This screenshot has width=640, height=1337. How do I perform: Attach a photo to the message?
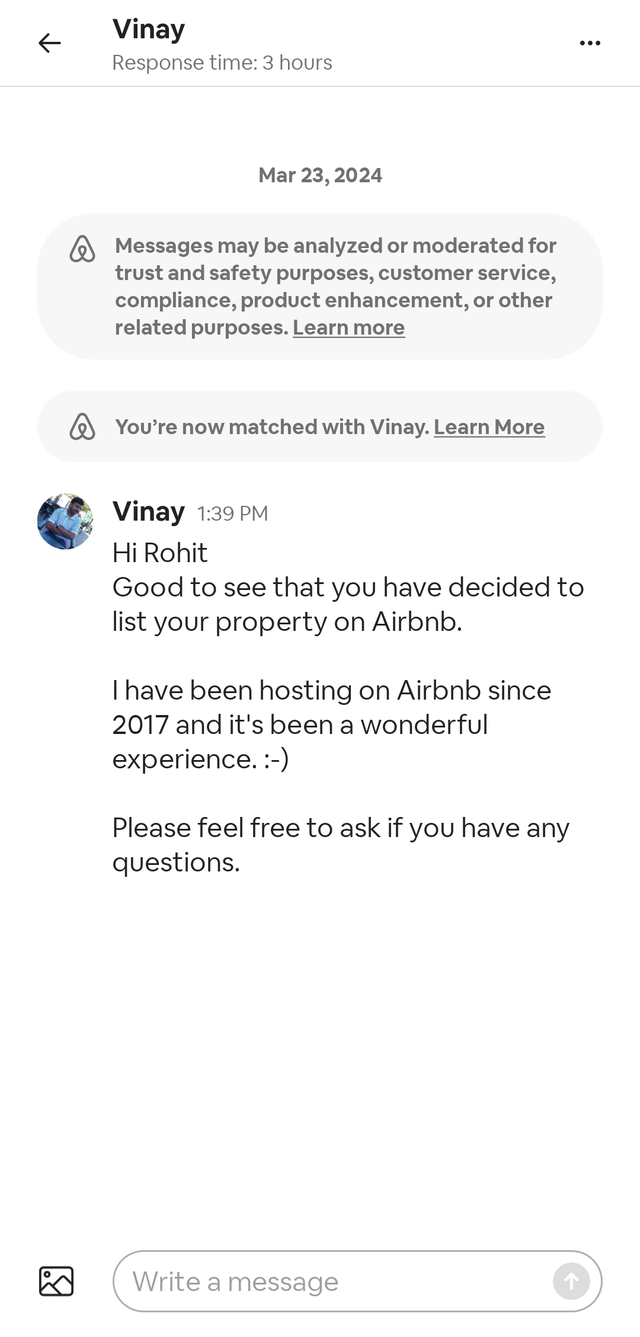(x=56, y=1281)
